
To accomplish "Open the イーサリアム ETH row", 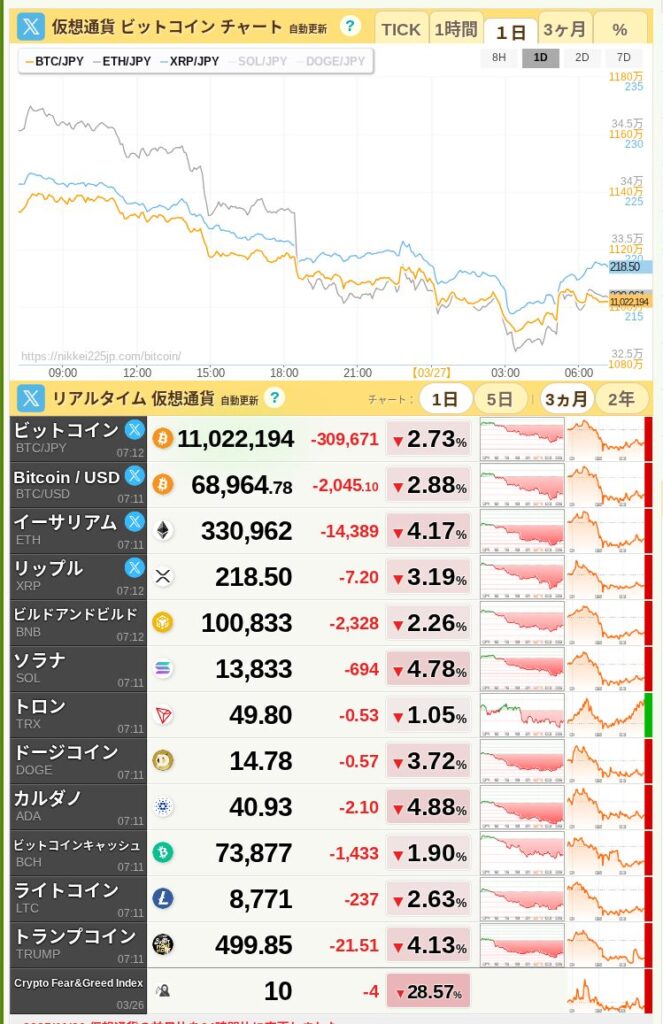I will tap(66, 529).
